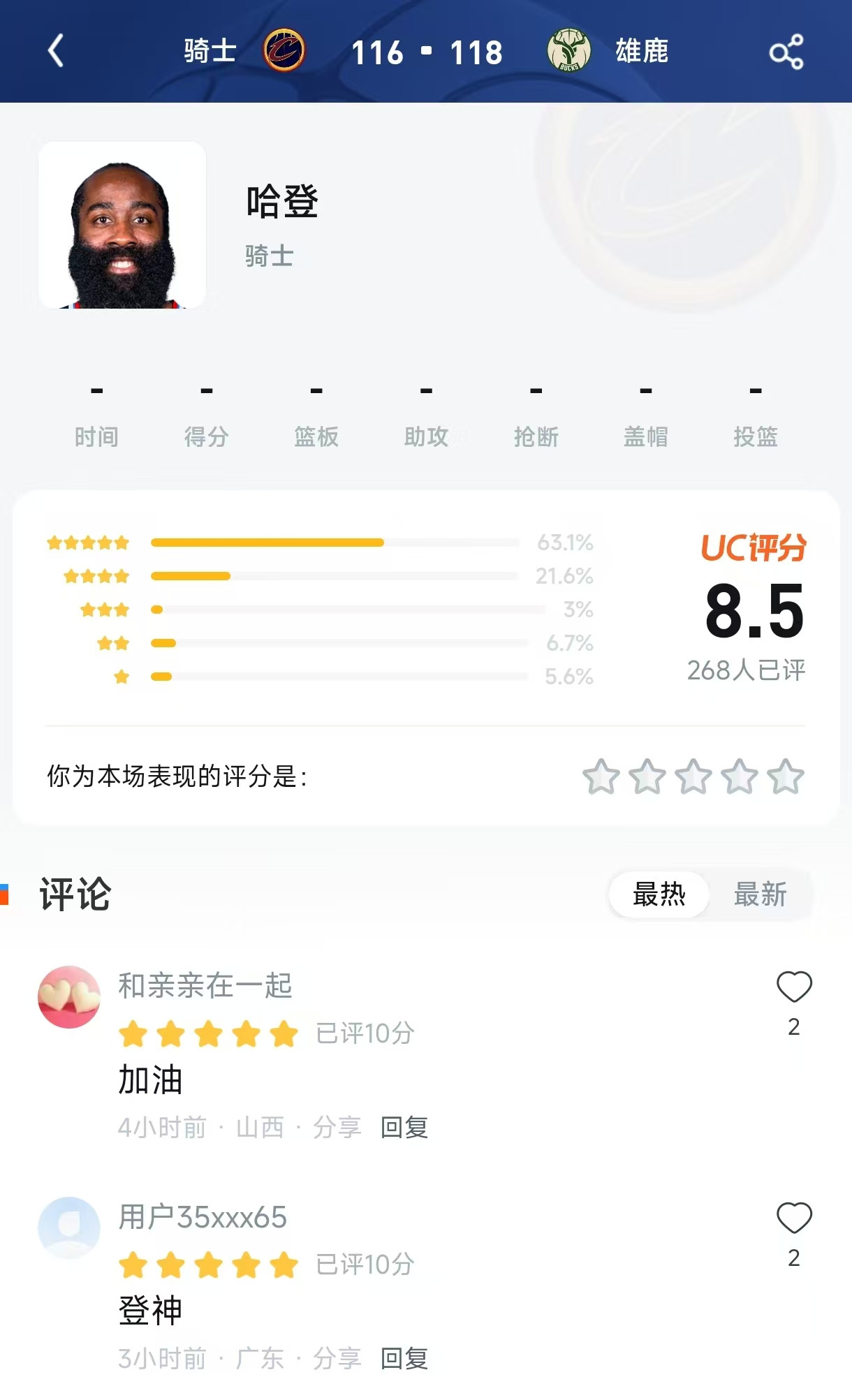
Task: Select the fifth empty star to rate
Action: click(788, 776)
